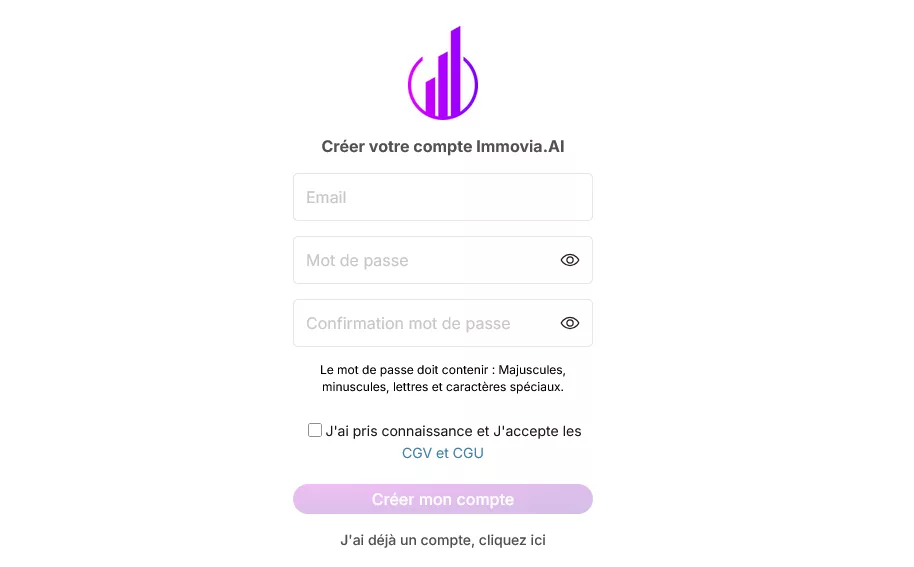Open the CGV et CGU link
Screen dimensions: 914x567
click(442, 453)
